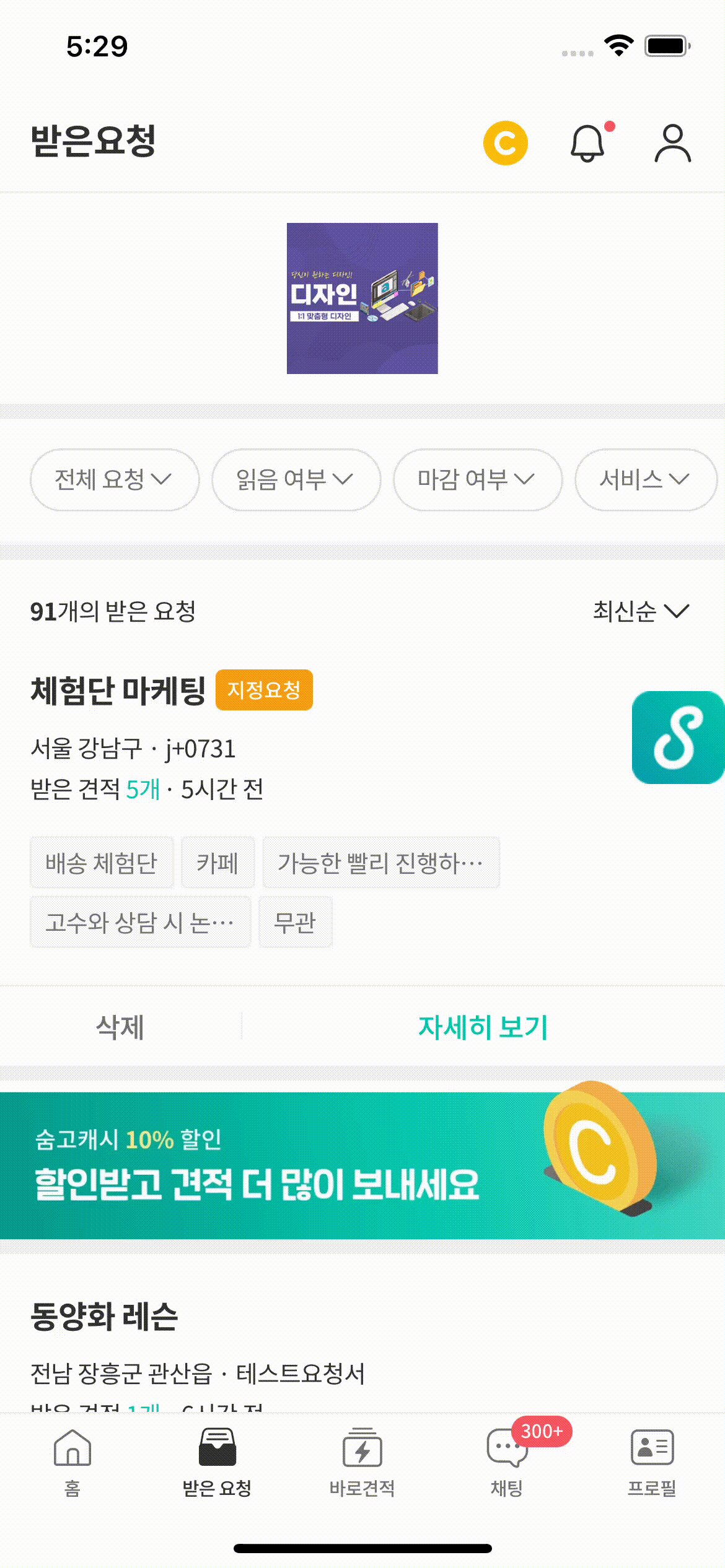Switch to the 프로필 tab
725x1568 pixels.
(x=652, y=1461)
